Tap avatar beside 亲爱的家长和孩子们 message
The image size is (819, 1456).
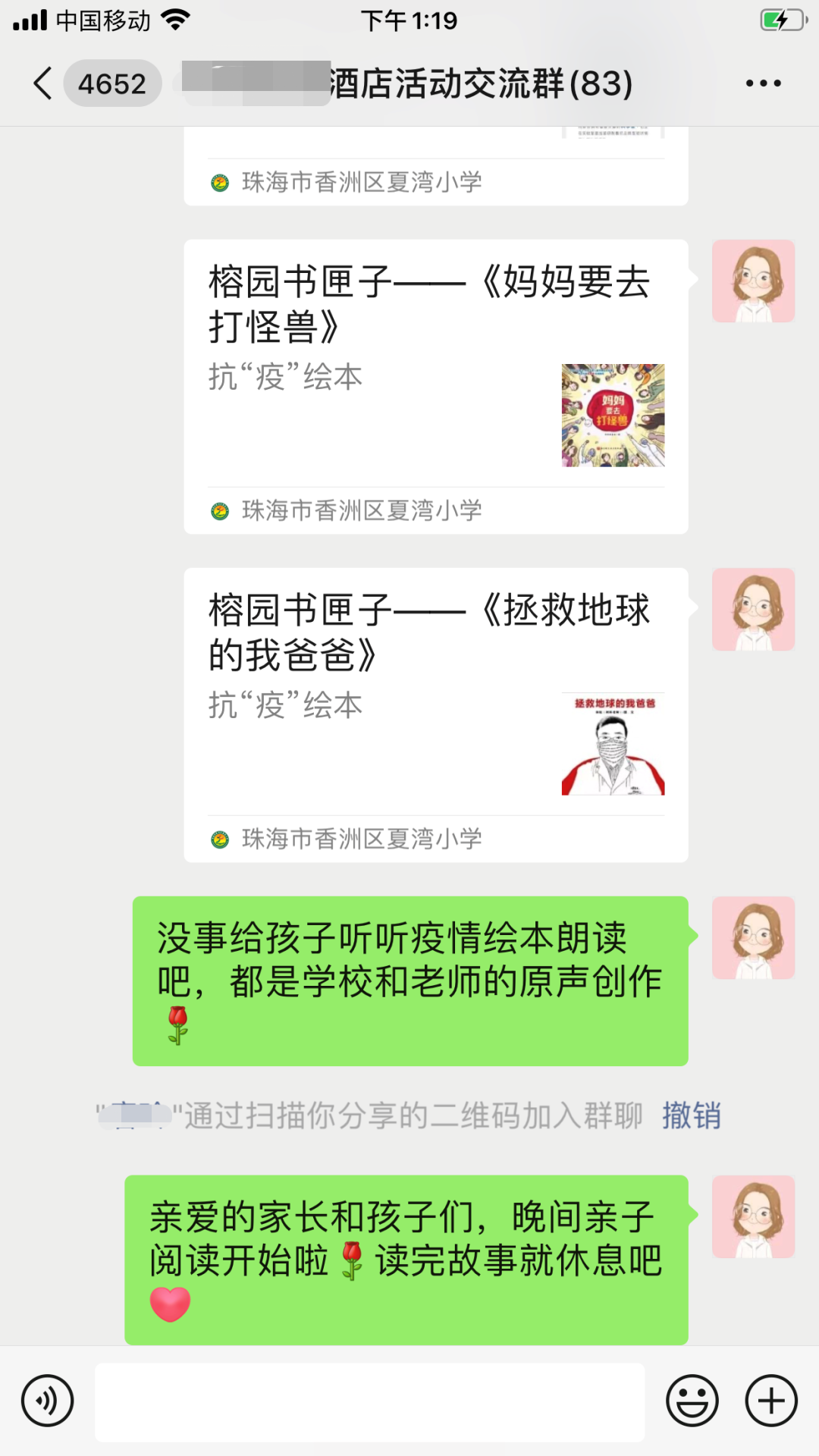coord(753,1217)
